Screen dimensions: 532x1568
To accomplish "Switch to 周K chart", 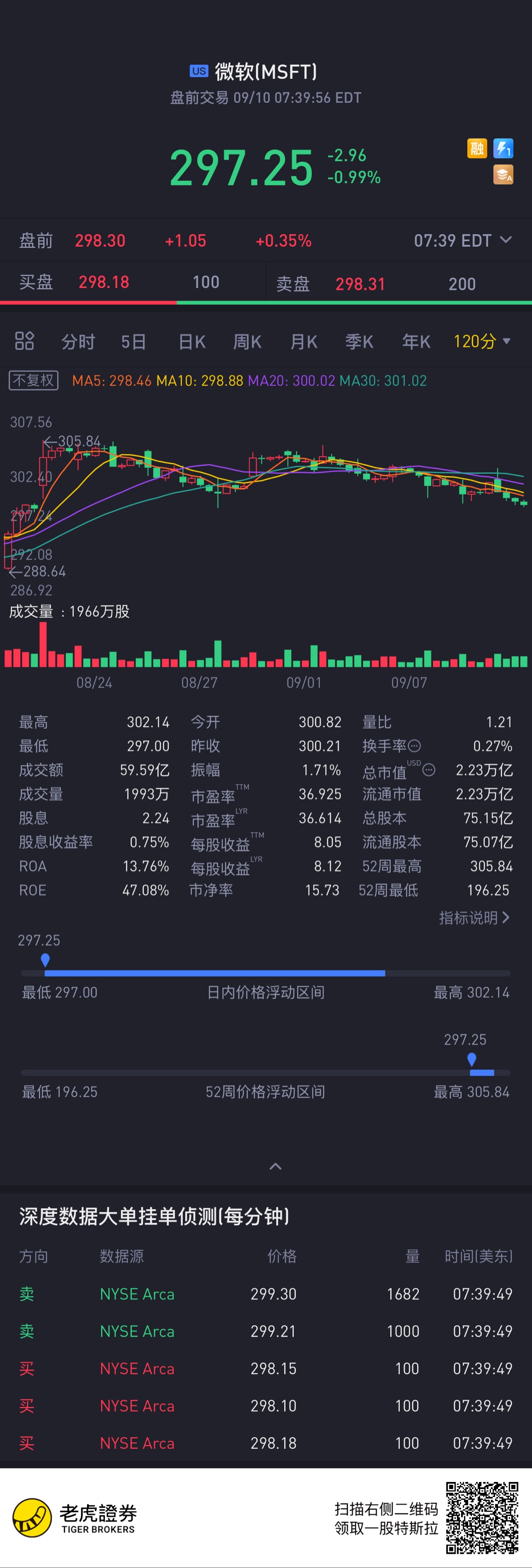I will [x=247, y=341].
